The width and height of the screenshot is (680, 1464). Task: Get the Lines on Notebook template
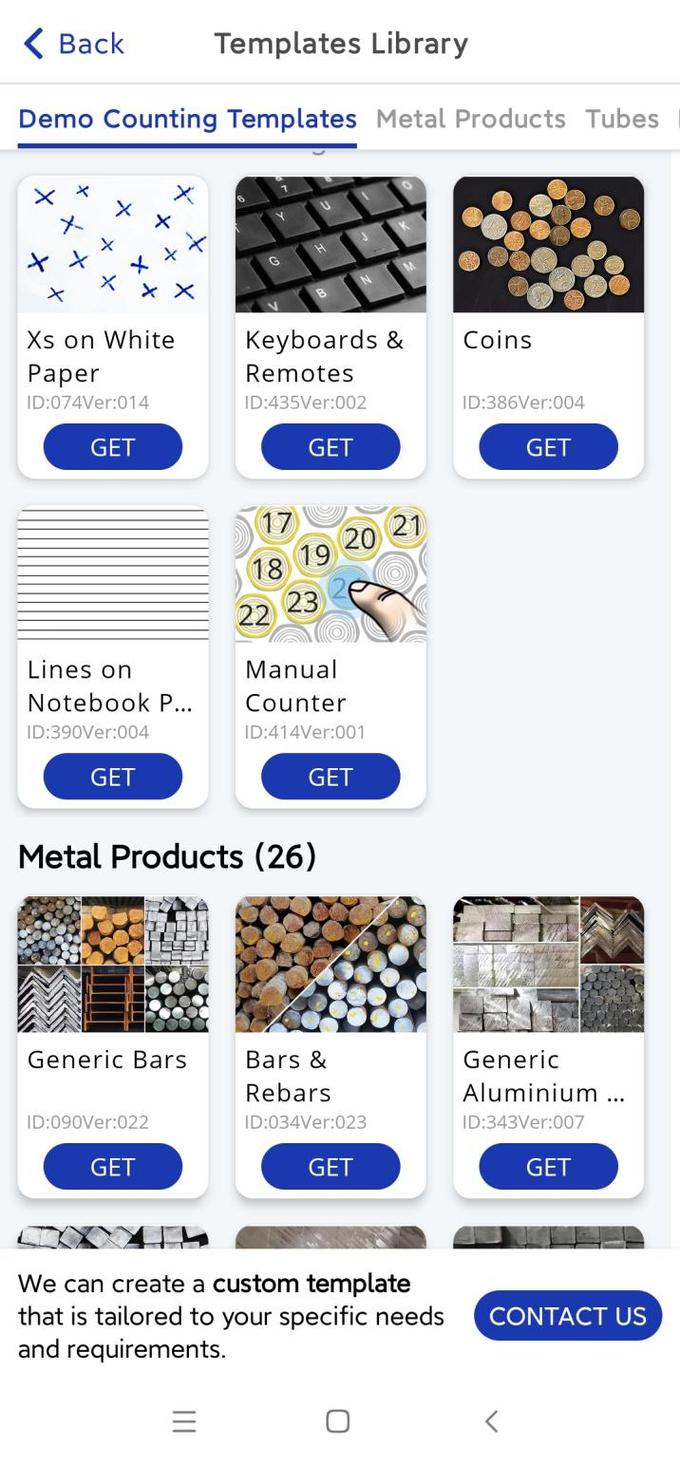click(113, 777)
